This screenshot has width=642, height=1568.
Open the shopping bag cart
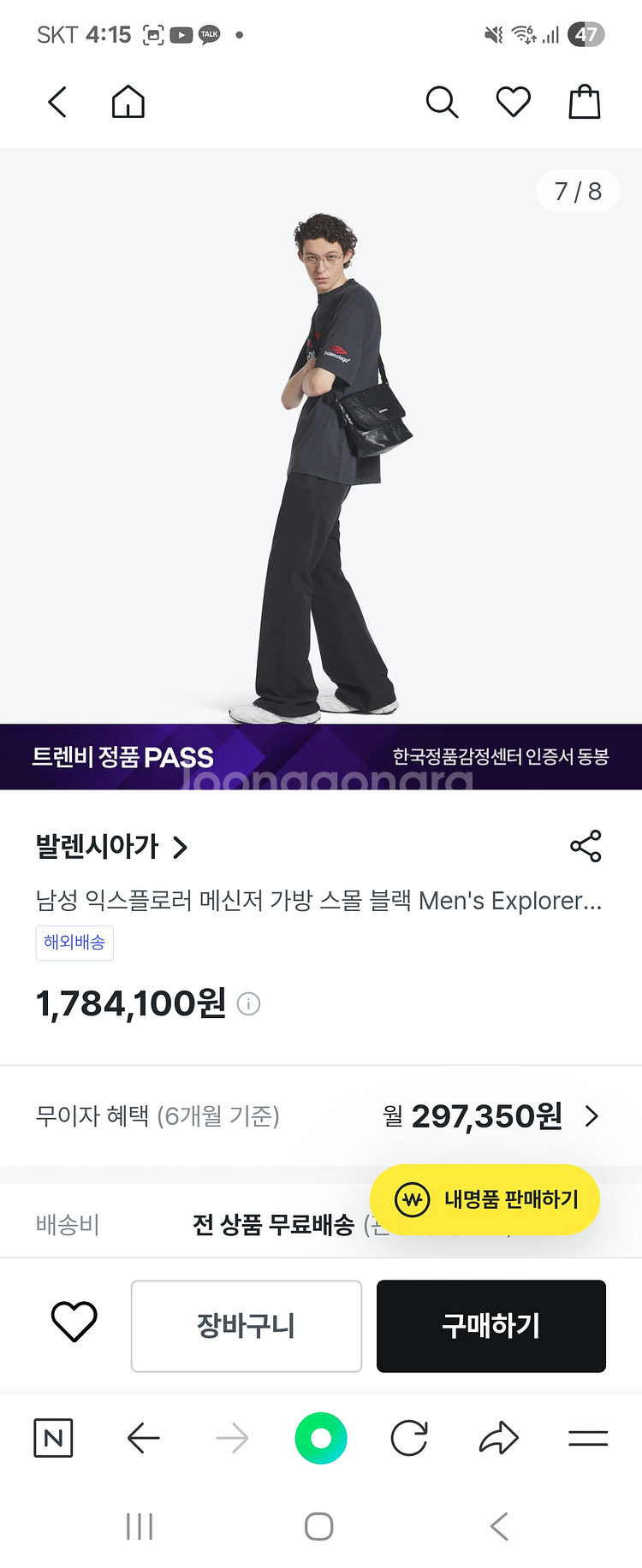coord(585,103)
